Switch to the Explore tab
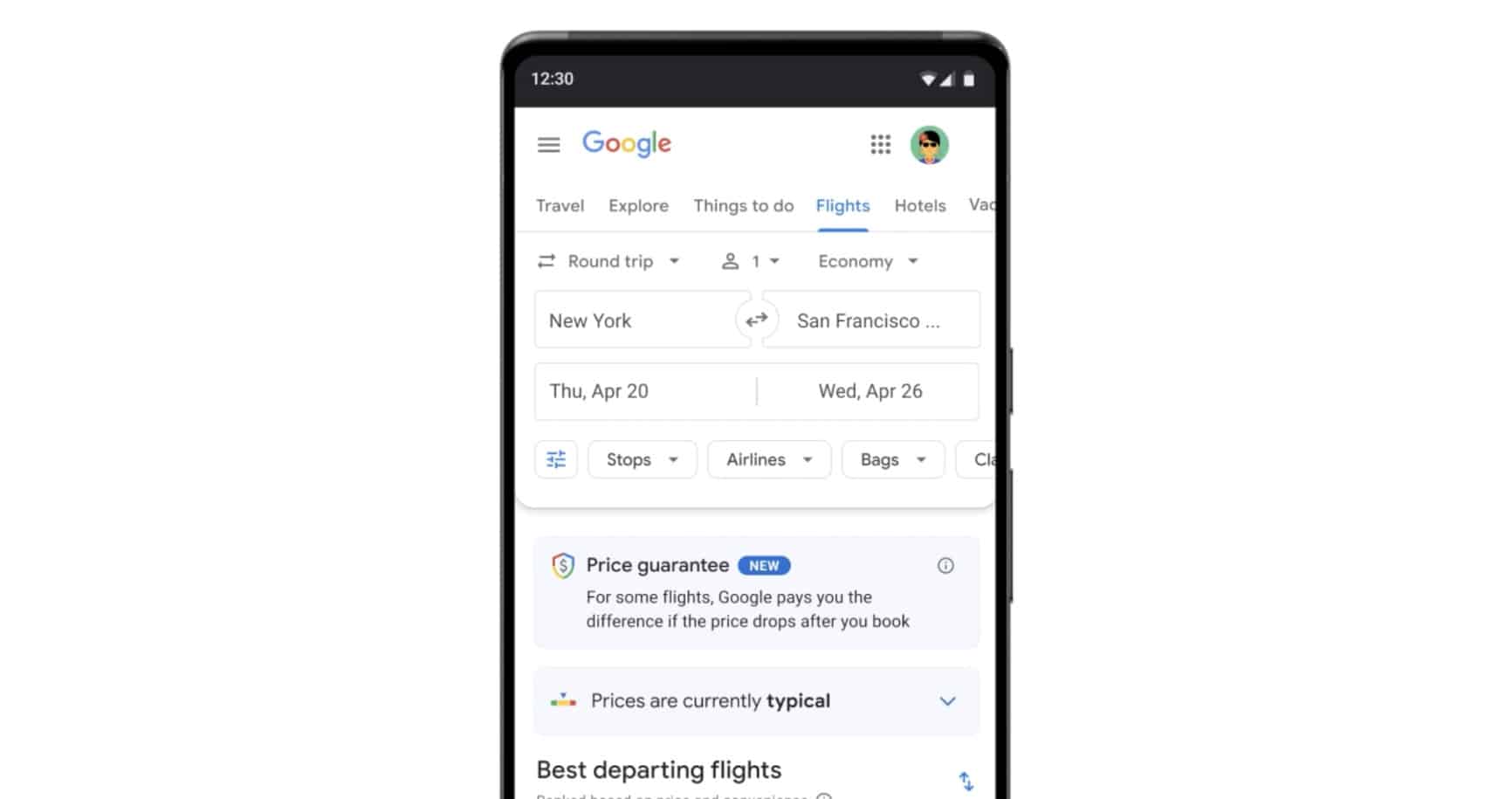 (x=638, y=206)
